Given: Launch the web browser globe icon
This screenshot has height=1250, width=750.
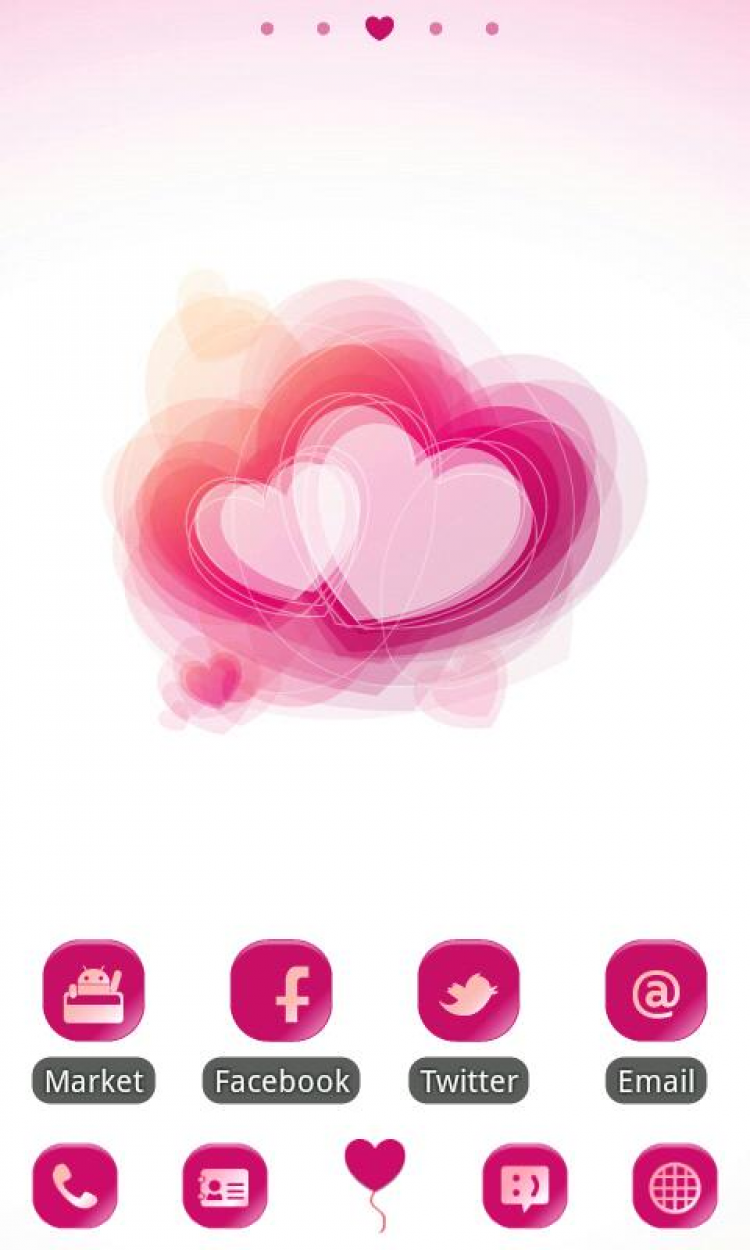Looking at the screenshot, I should tap(675, 1185).
